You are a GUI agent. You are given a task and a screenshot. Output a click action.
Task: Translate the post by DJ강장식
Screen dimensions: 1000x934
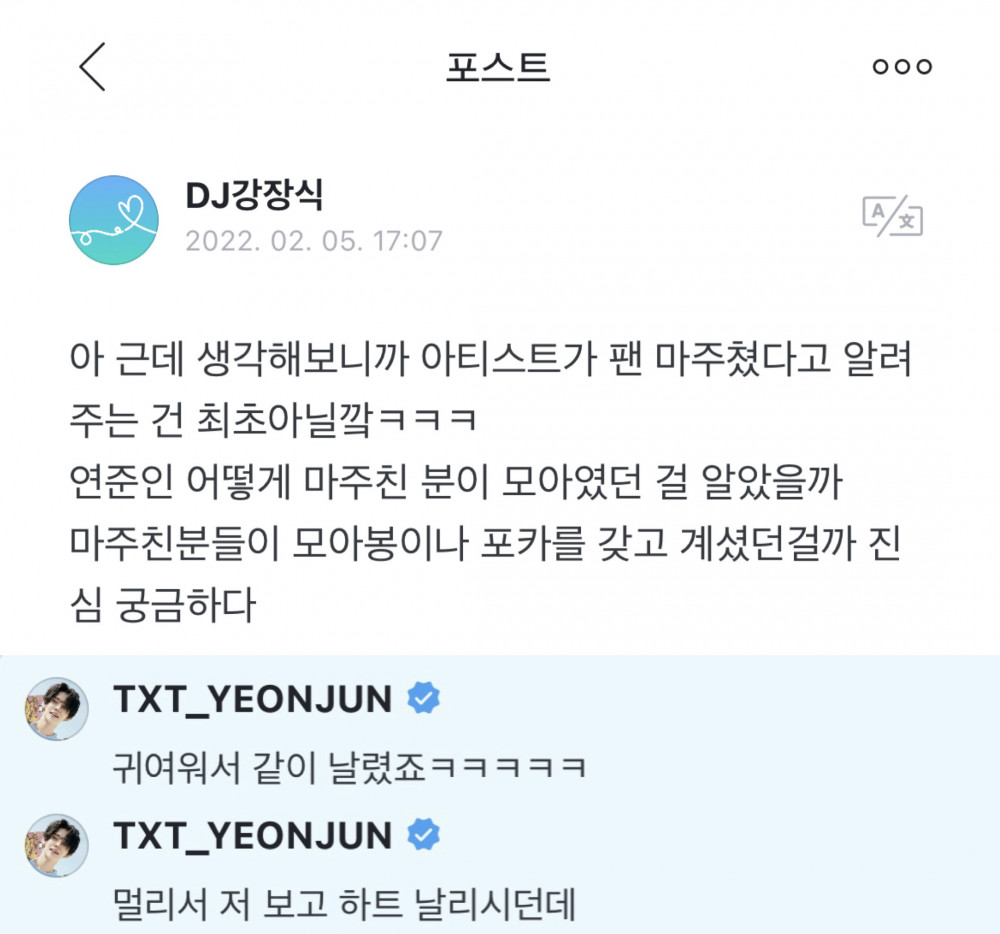pos(892,216)
